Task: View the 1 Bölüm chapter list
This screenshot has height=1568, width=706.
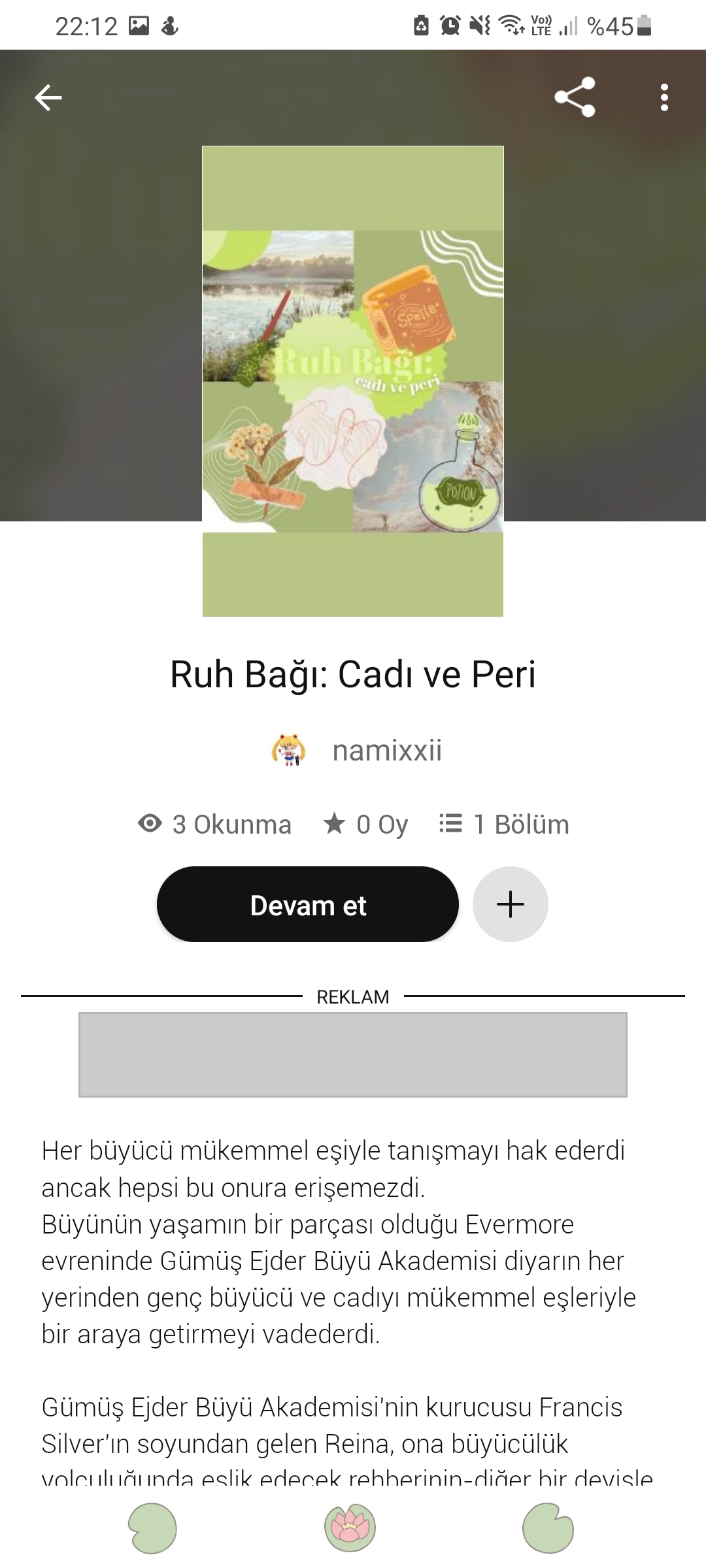Action: [x=504, y=824]
